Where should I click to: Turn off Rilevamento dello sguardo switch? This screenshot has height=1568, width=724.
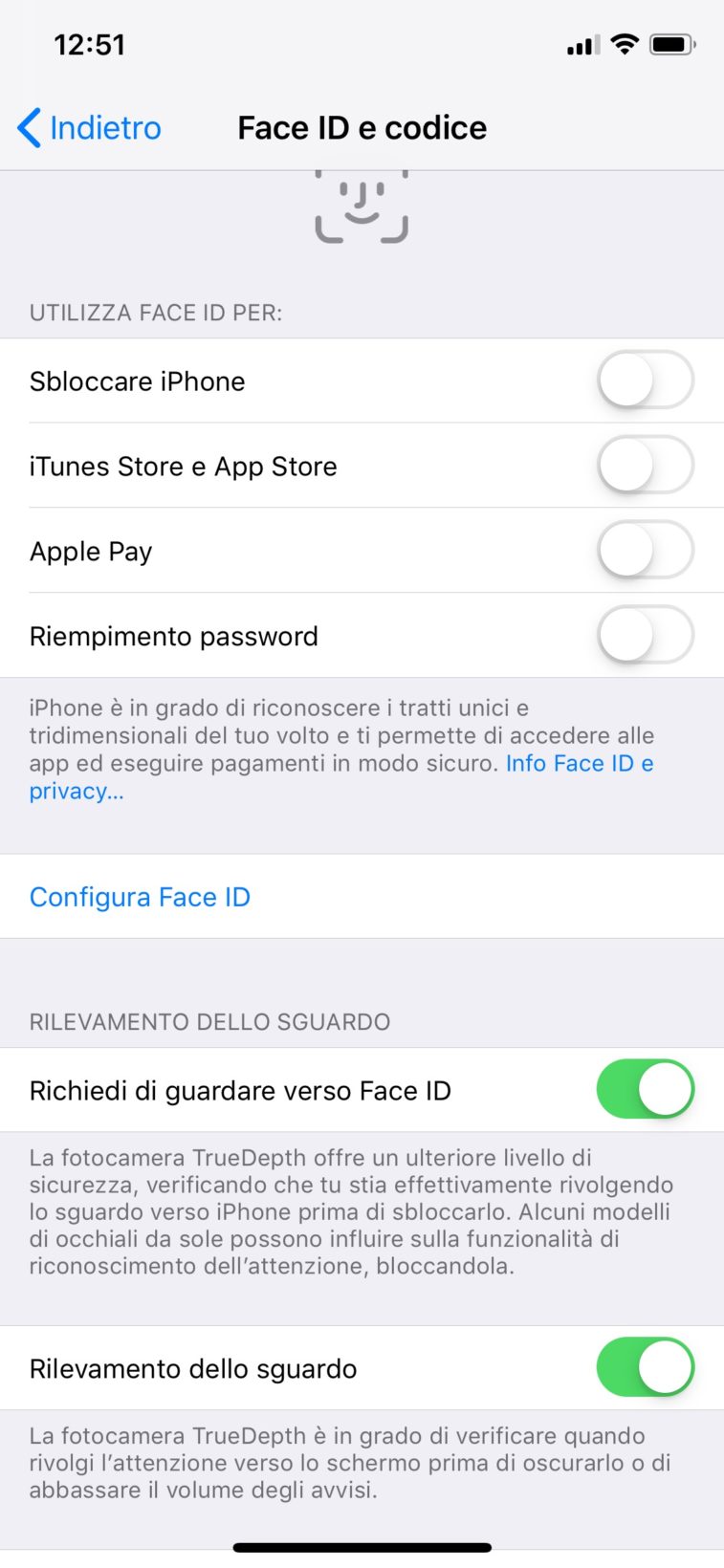[645, 1368]
